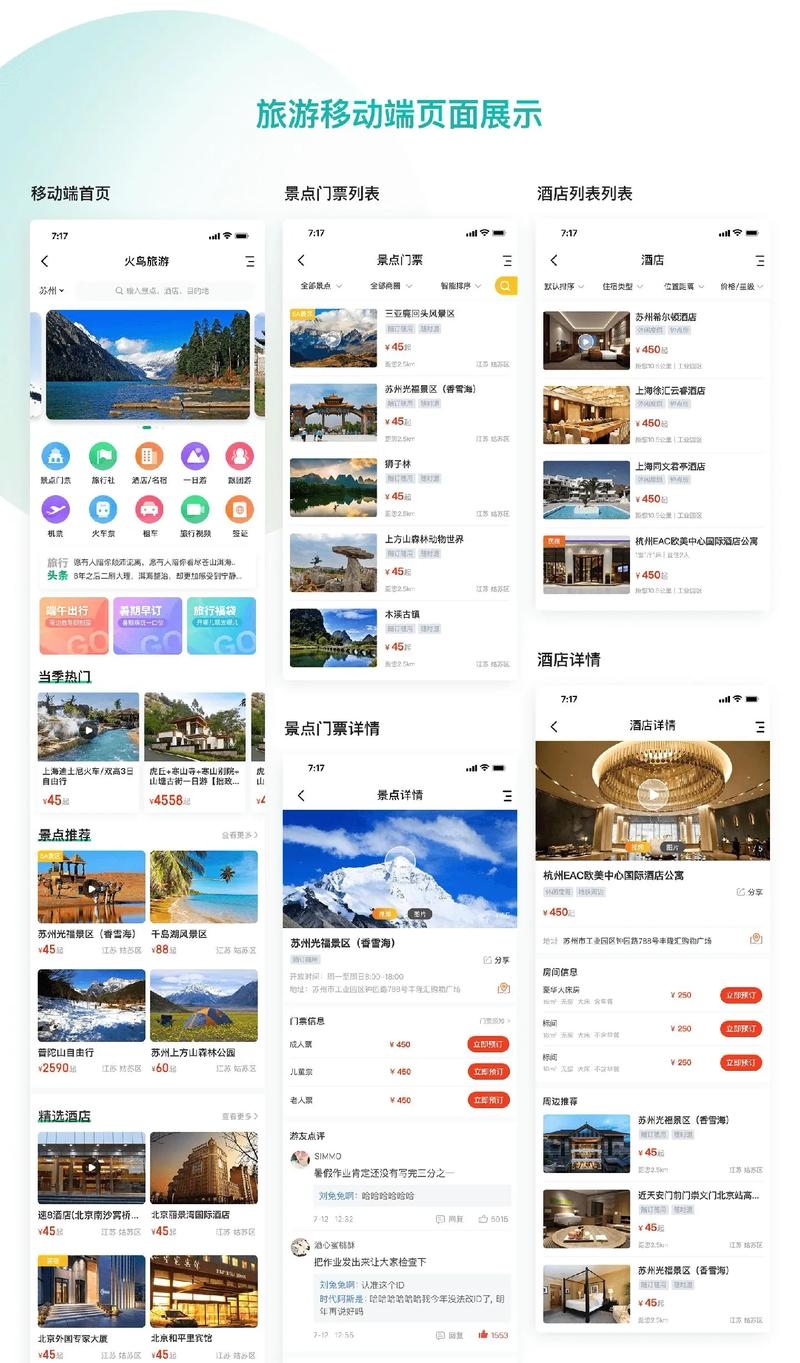Play the video on the hotel detail banner
Screen dimensions: 800x1363
point(652,793)
